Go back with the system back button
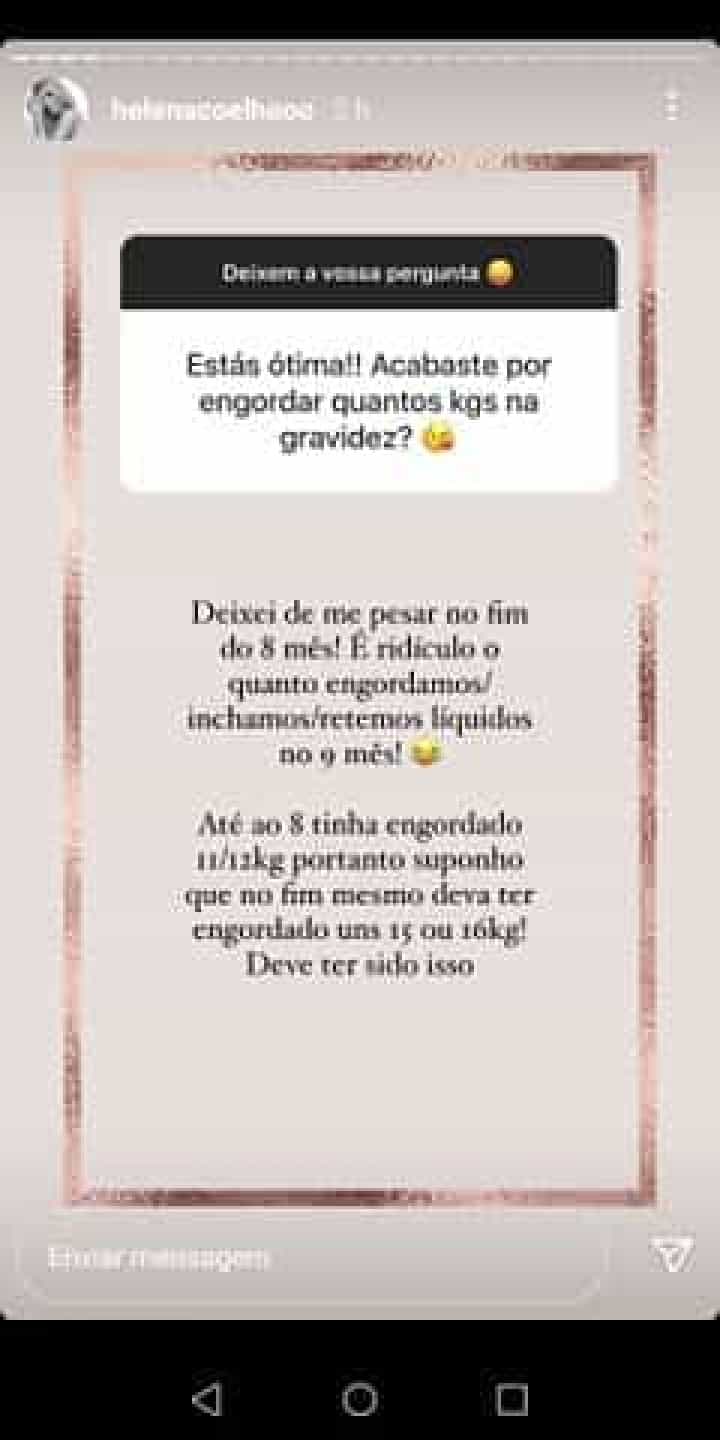720x1440 pixels. point(206,1398)
